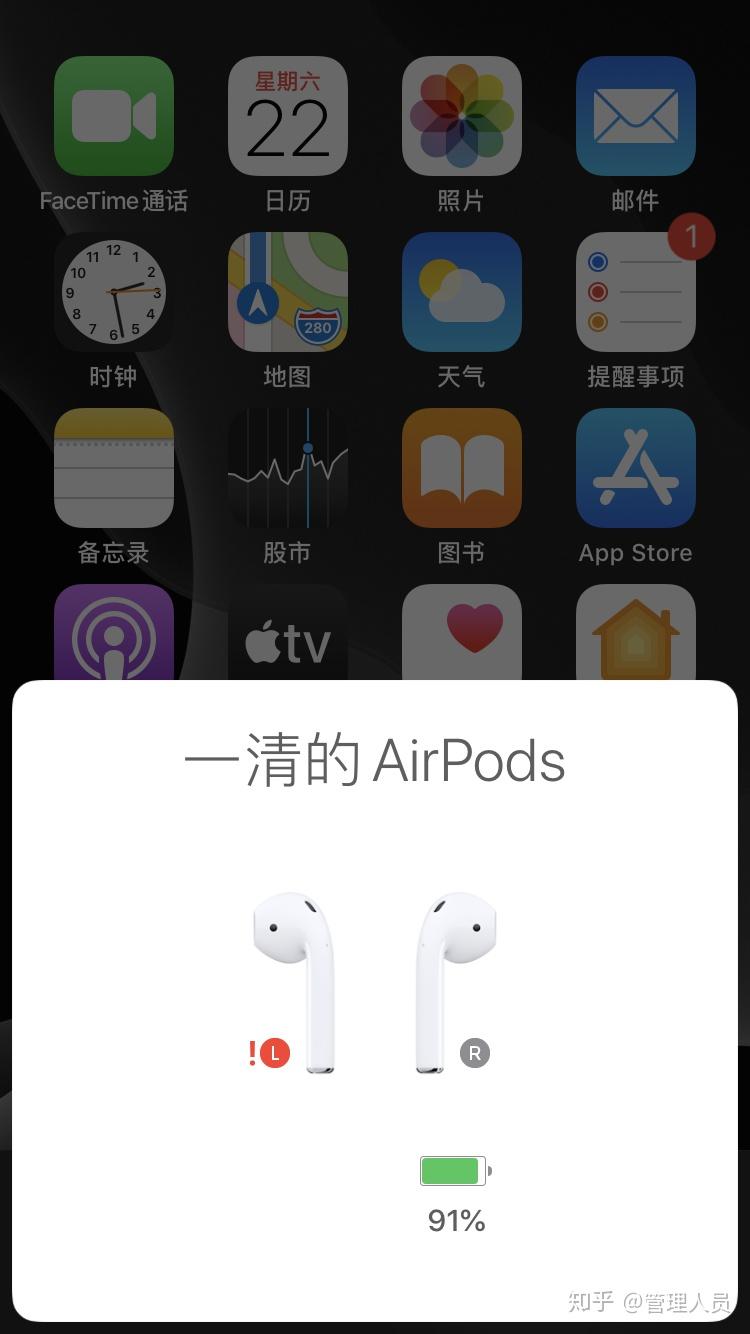This screenshot has height=1334, width=750.
Task: Launch the Photos app
Action: click(462, 116)
